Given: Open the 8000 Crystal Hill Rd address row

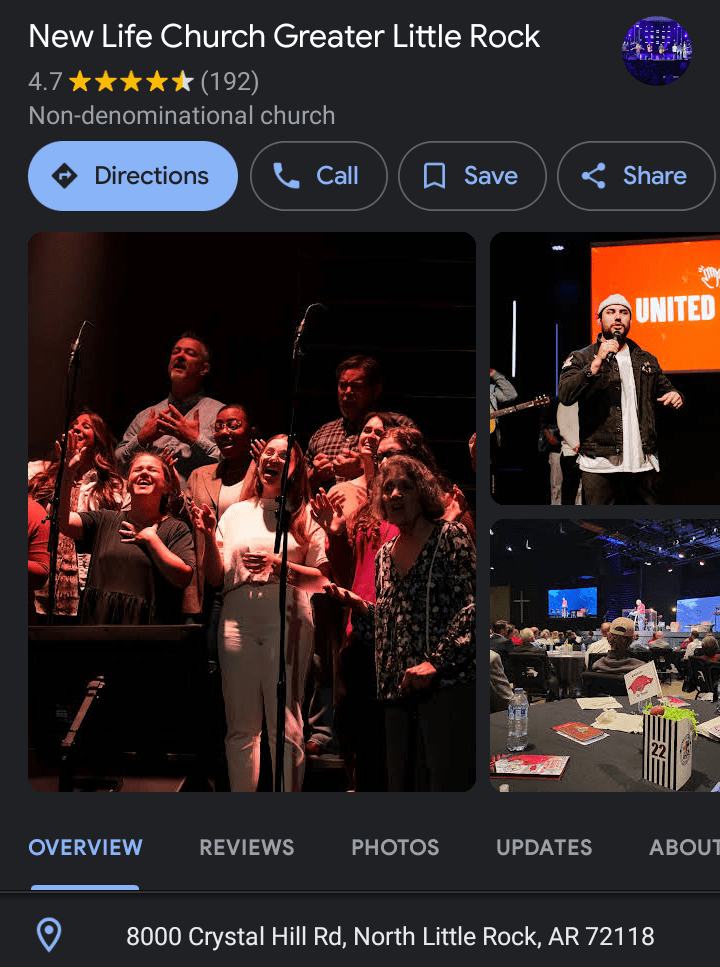Looking at the screenshot, I should click(x=390, y=936).
